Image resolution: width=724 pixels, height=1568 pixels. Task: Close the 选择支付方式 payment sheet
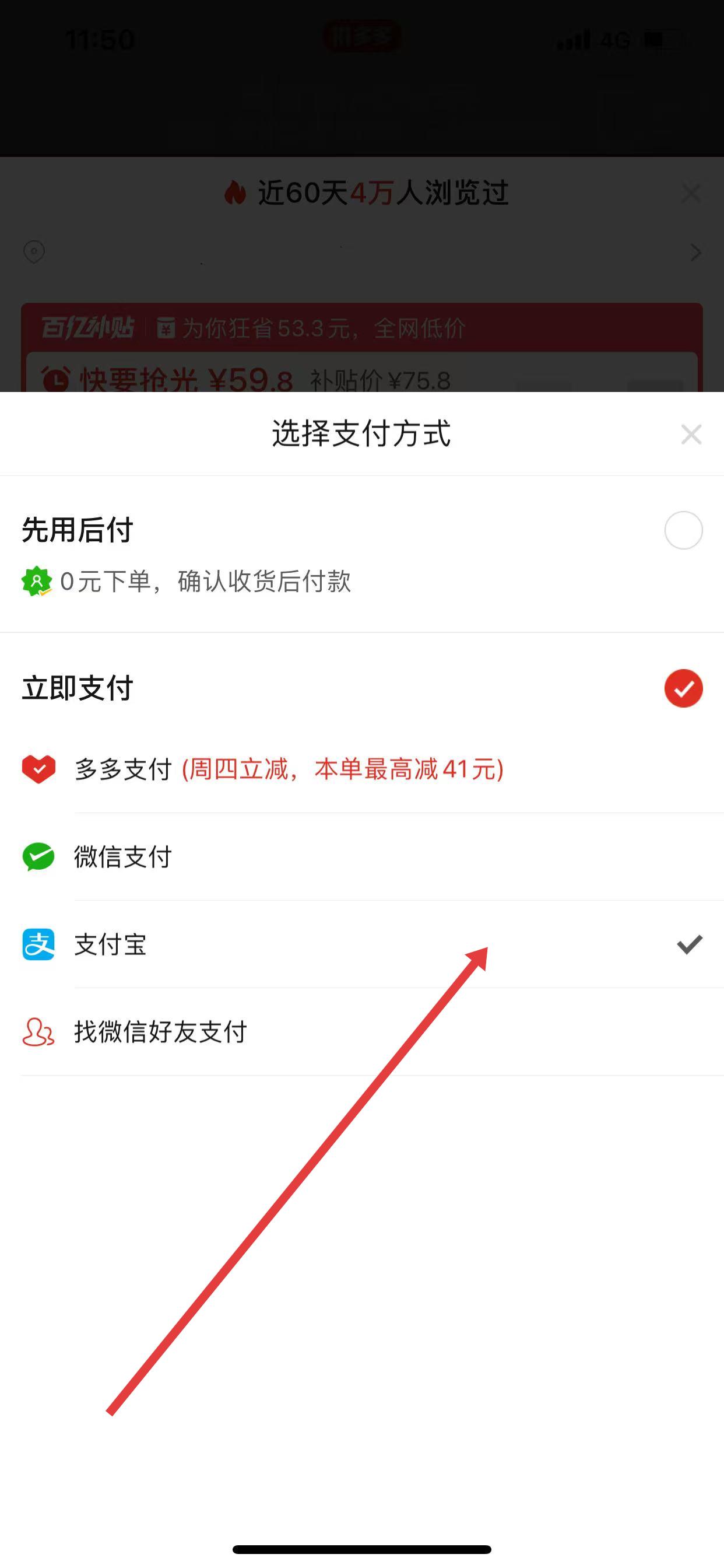point(691,435)
